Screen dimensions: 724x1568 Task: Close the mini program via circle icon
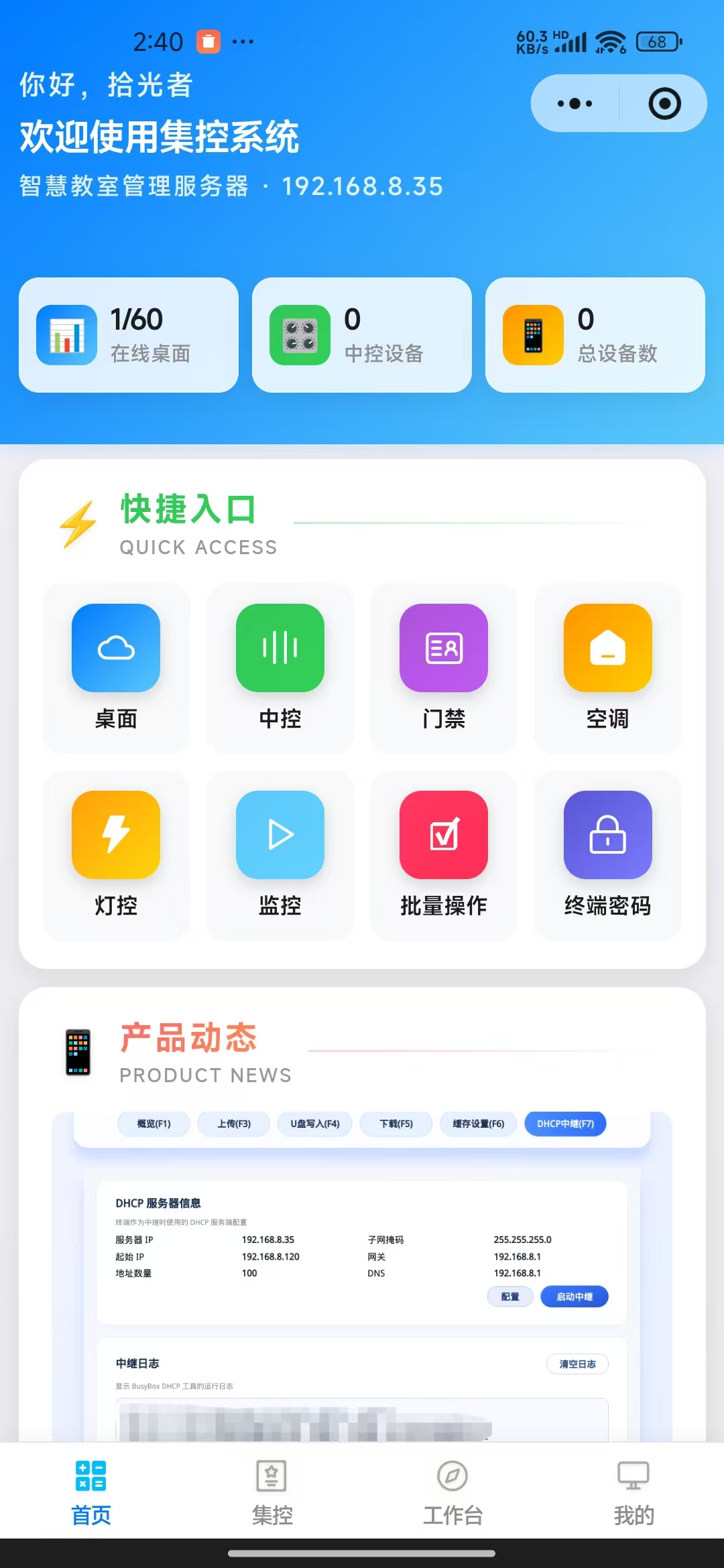click(664, 104)
